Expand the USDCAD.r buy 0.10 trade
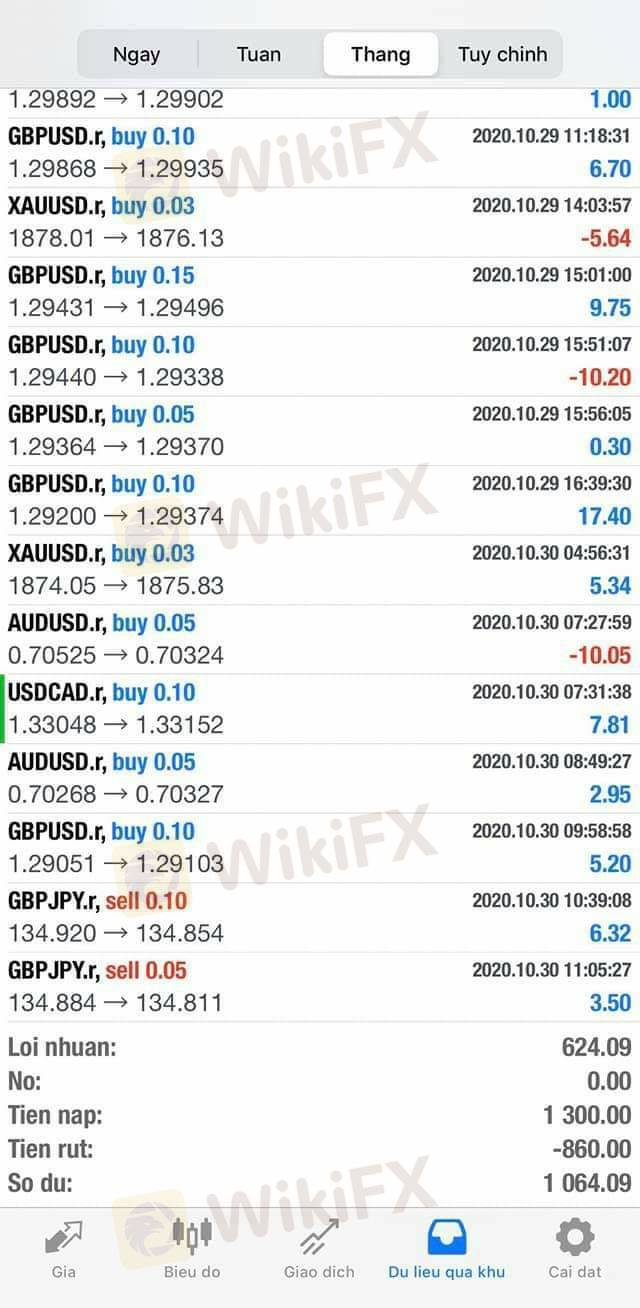The image size is (640, 1308). pyautogui.click(x=320, y=709)
